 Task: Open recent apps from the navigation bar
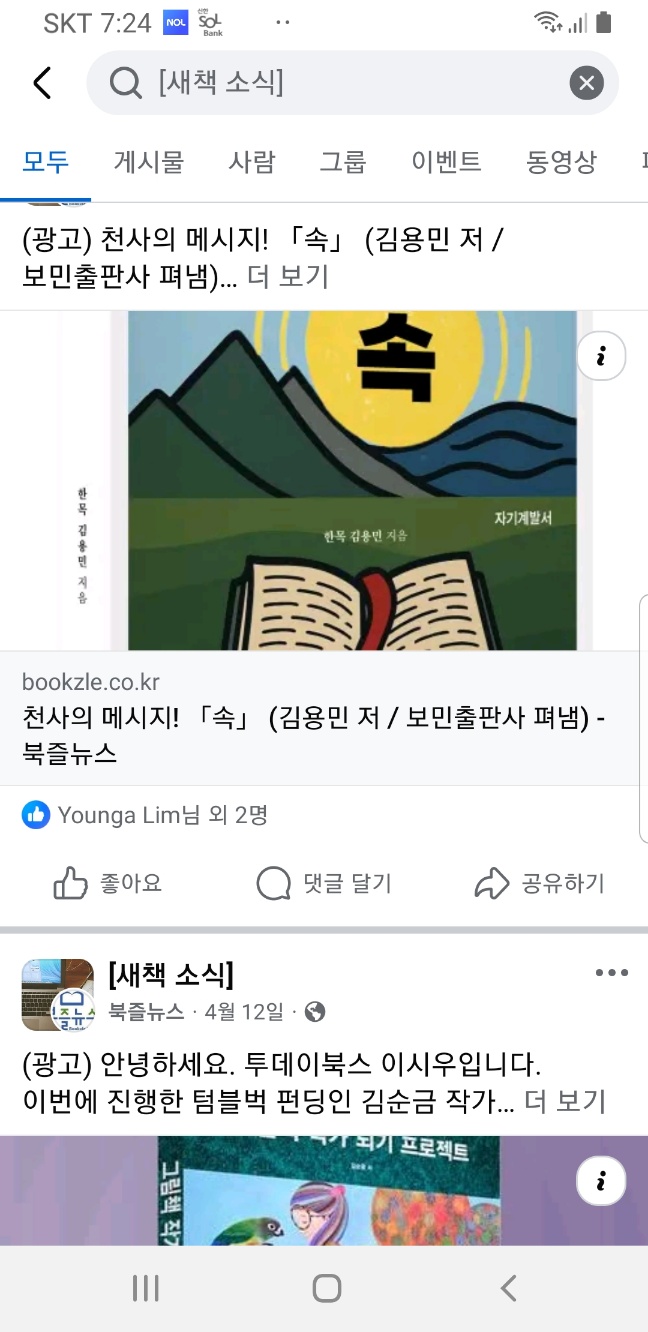[x=145, y=1289]
